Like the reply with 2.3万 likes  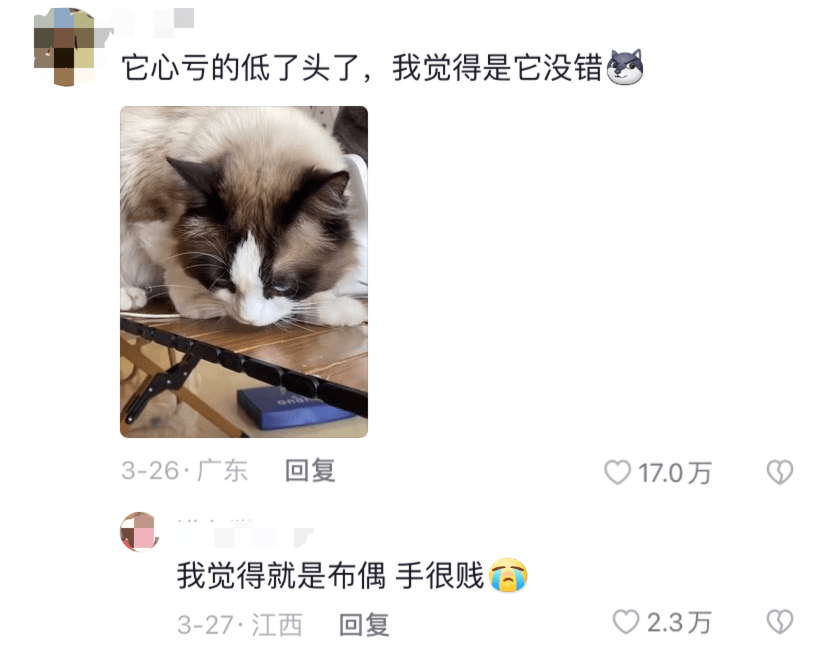(x=626, y=623)
